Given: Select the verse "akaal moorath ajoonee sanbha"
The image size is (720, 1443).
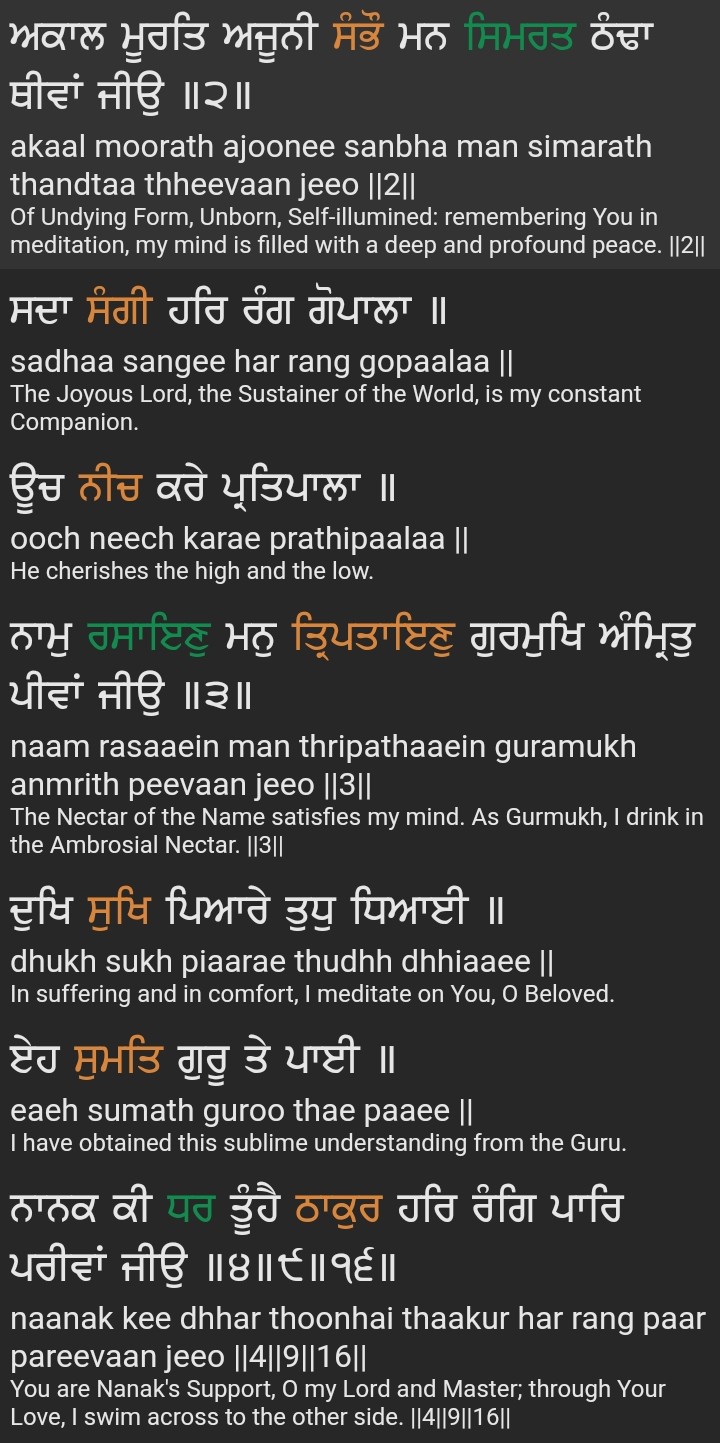Looking at the screenshot, I should click(330, 147).
